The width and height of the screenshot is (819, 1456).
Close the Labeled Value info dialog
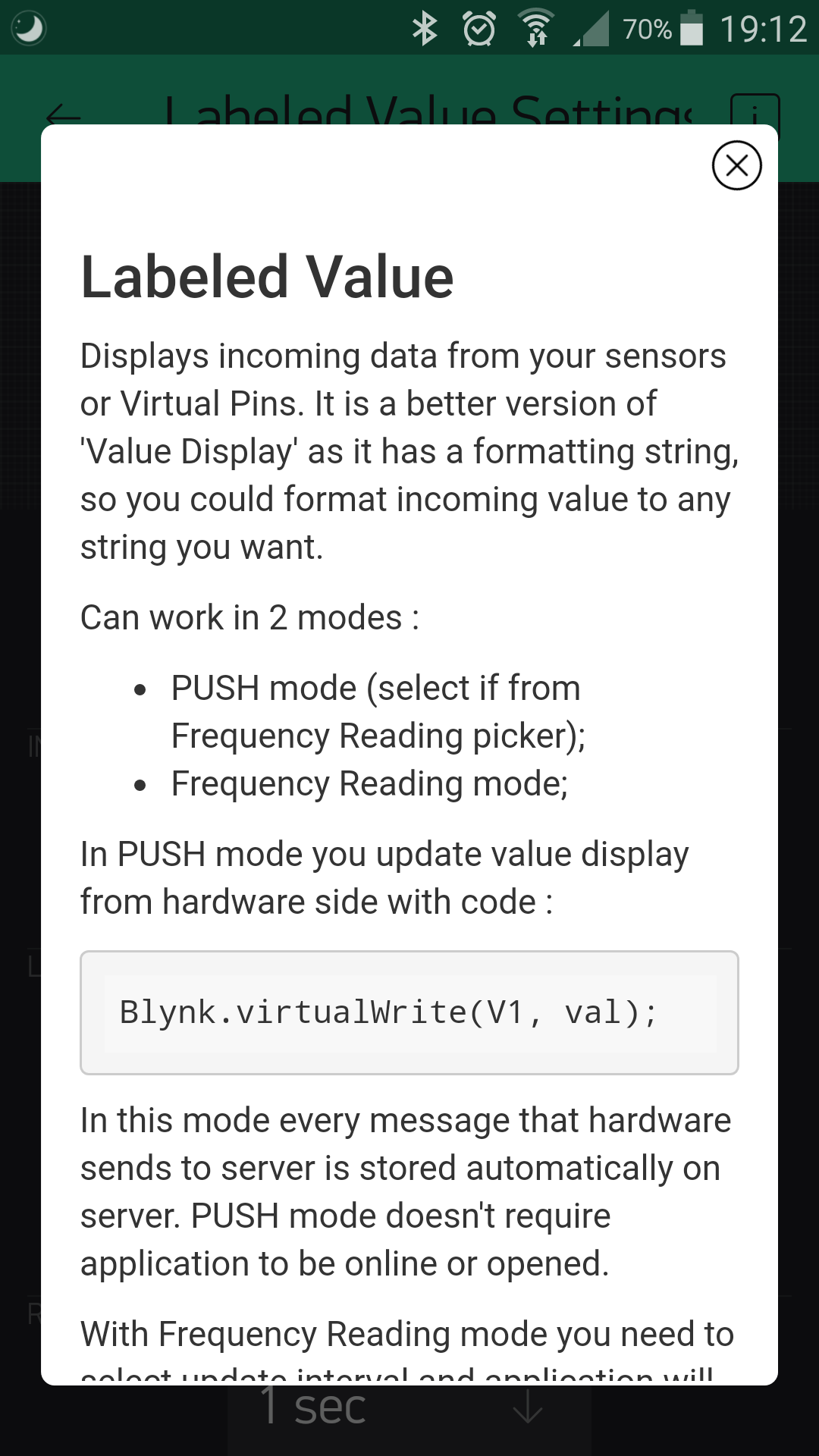coord(736,165)
